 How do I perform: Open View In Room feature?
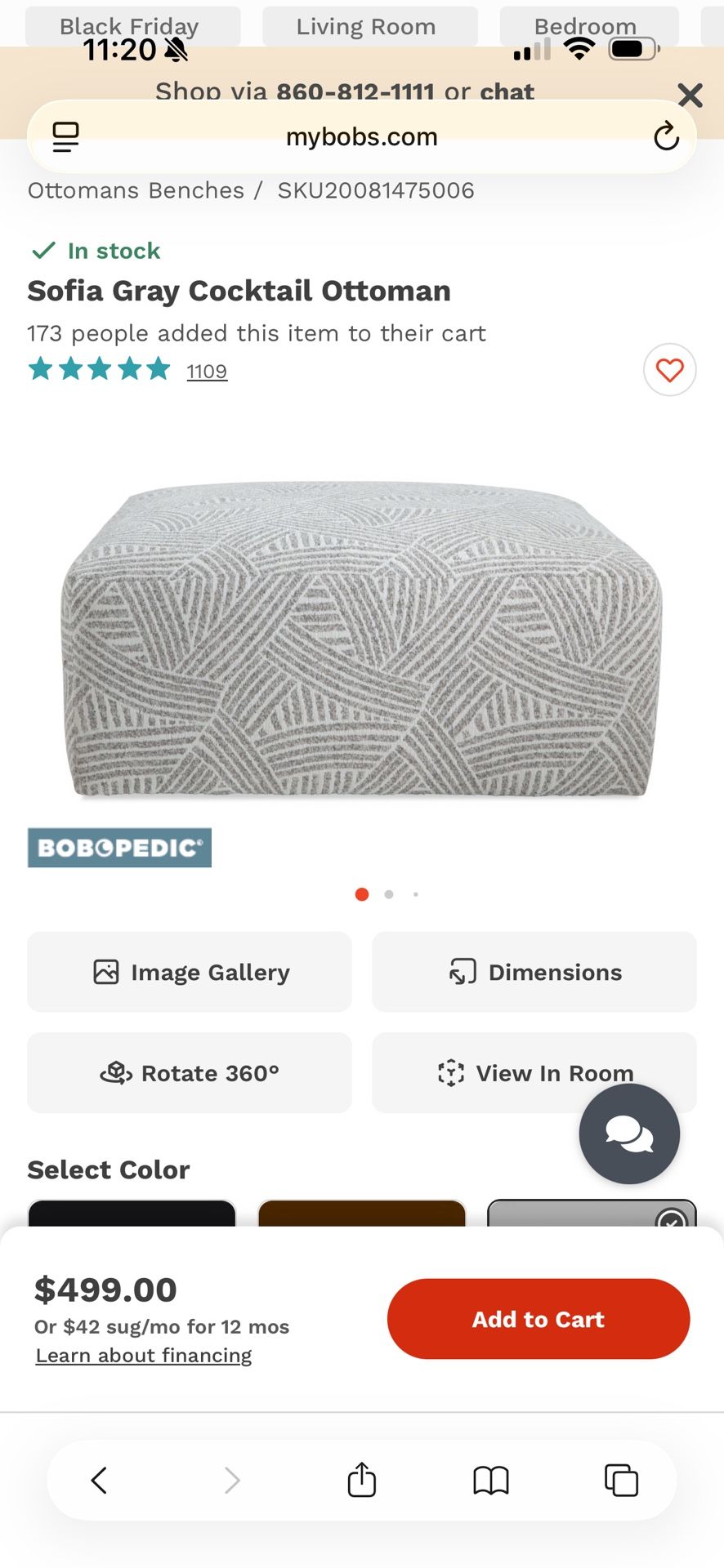point(534,1072)
